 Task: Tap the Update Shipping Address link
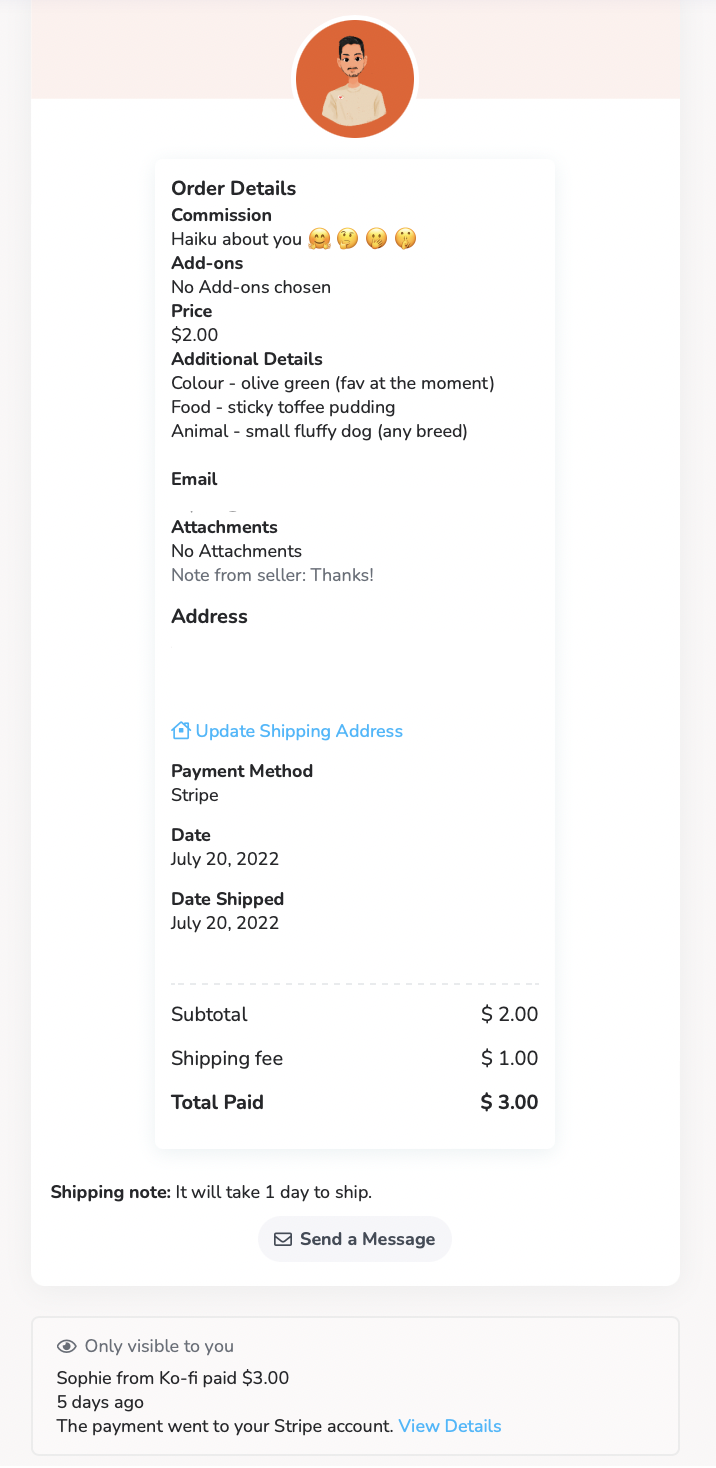tap(287, 731)
